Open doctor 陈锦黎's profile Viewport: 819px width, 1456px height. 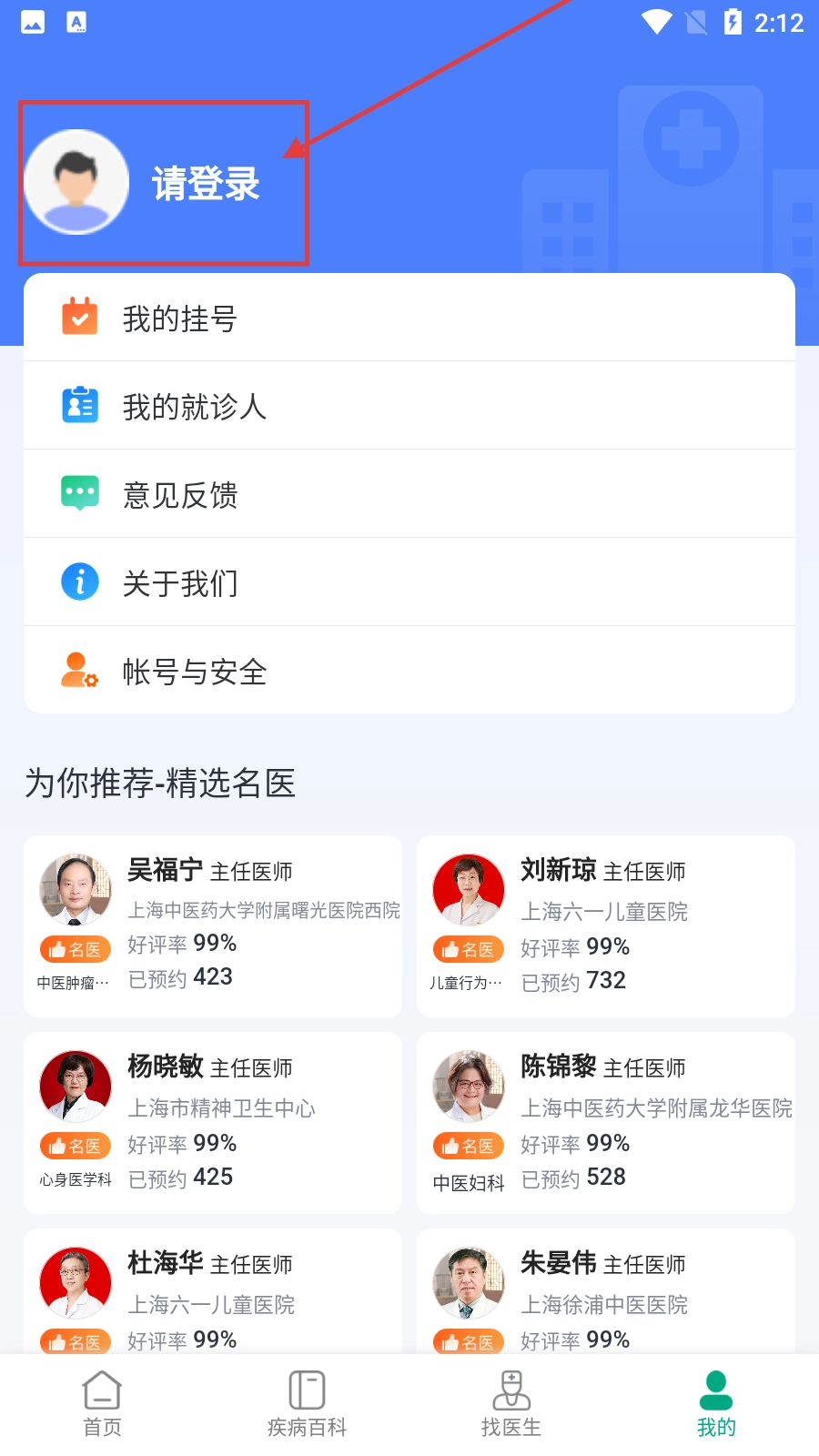(x=606, y=1122)
